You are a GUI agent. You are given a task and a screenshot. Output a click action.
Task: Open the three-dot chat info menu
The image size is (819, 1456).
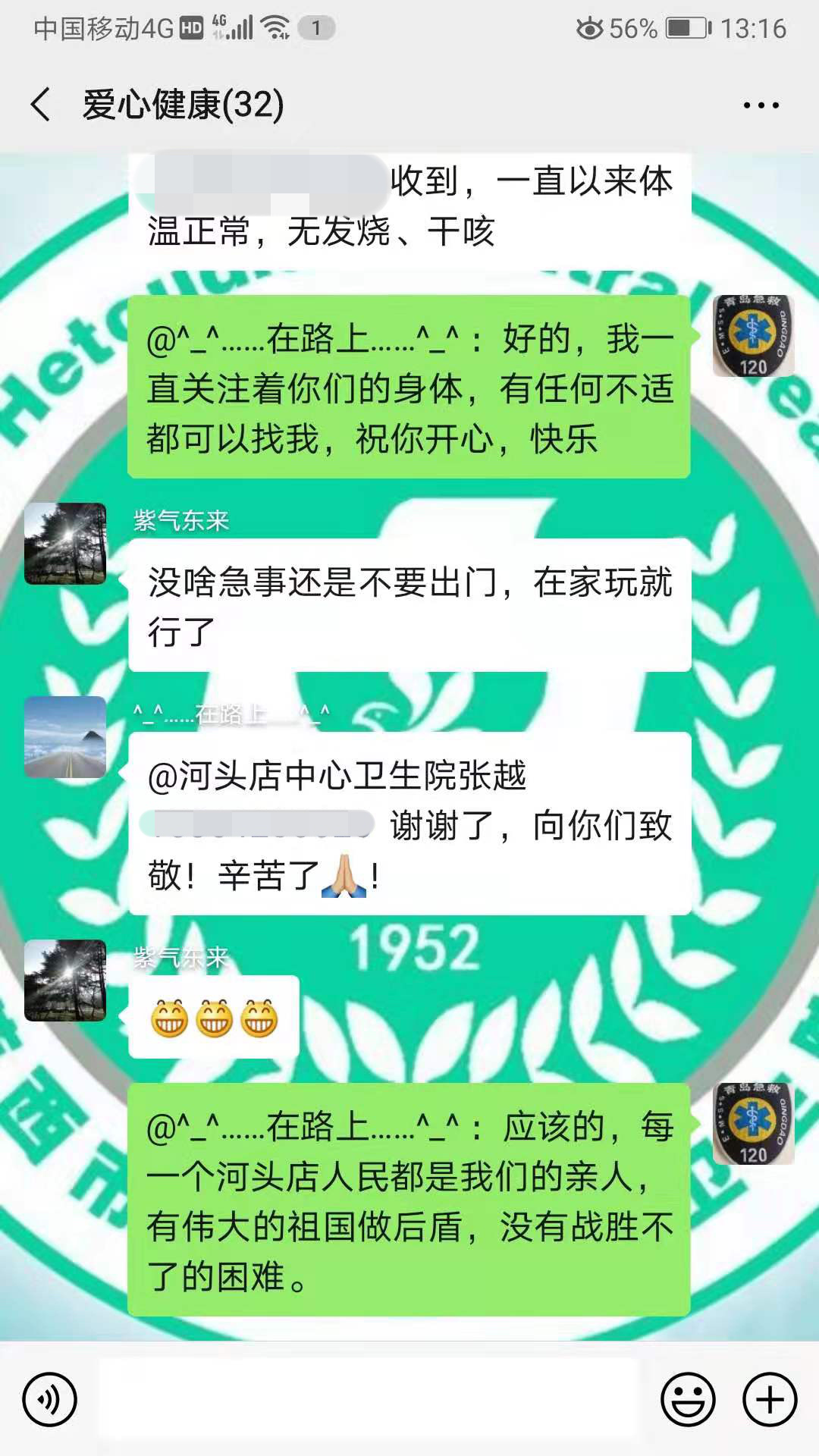(761, 105)
